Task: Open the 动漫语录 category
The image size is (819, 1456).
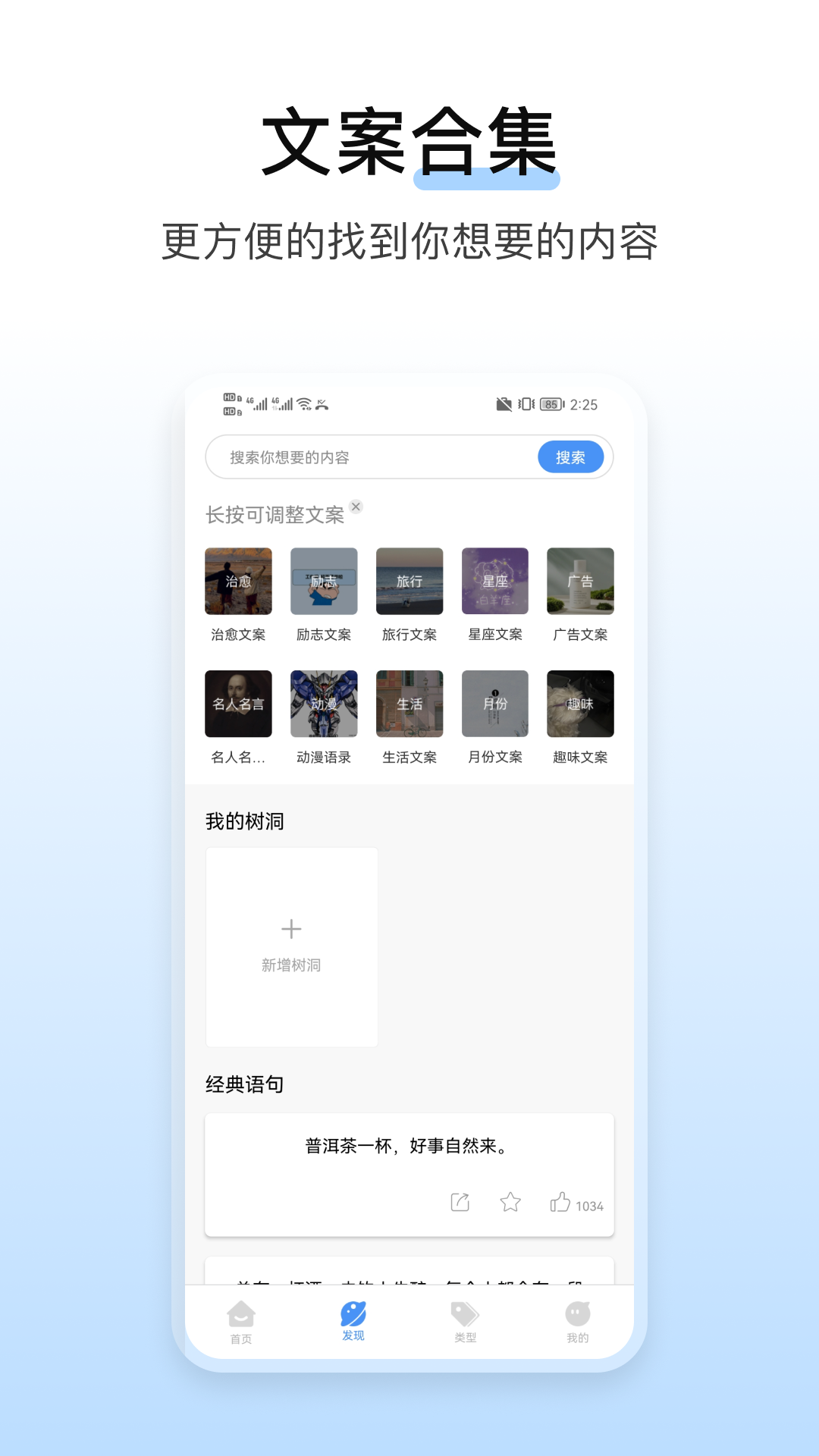Action: (324, 704)
